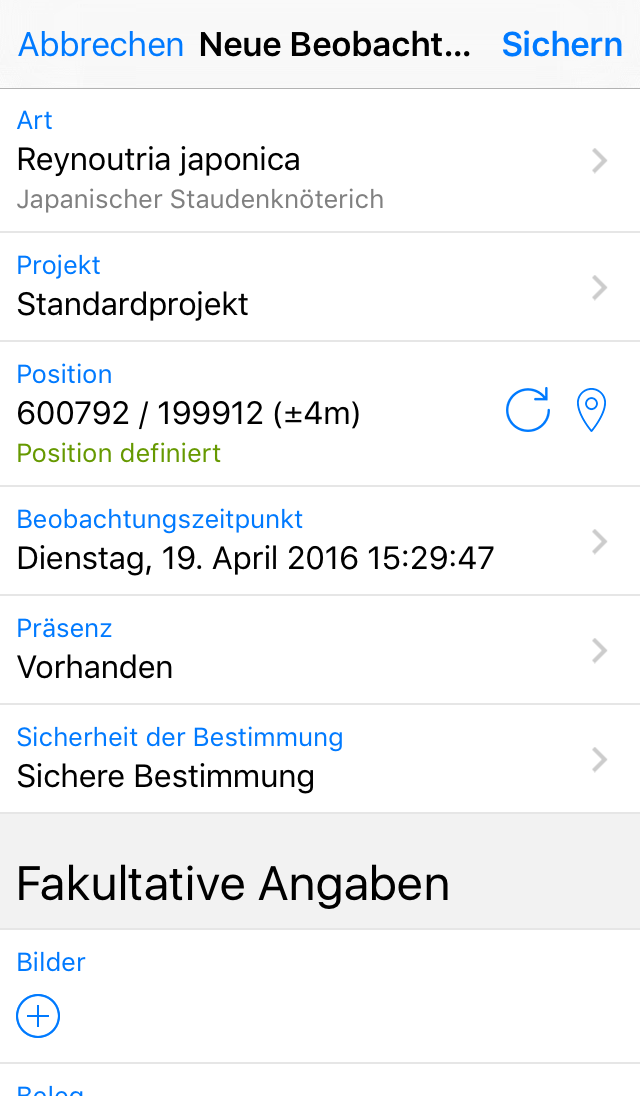The image size is (640, 1096).
Task: Open the map pin to set position
Action: coord(592,411)
